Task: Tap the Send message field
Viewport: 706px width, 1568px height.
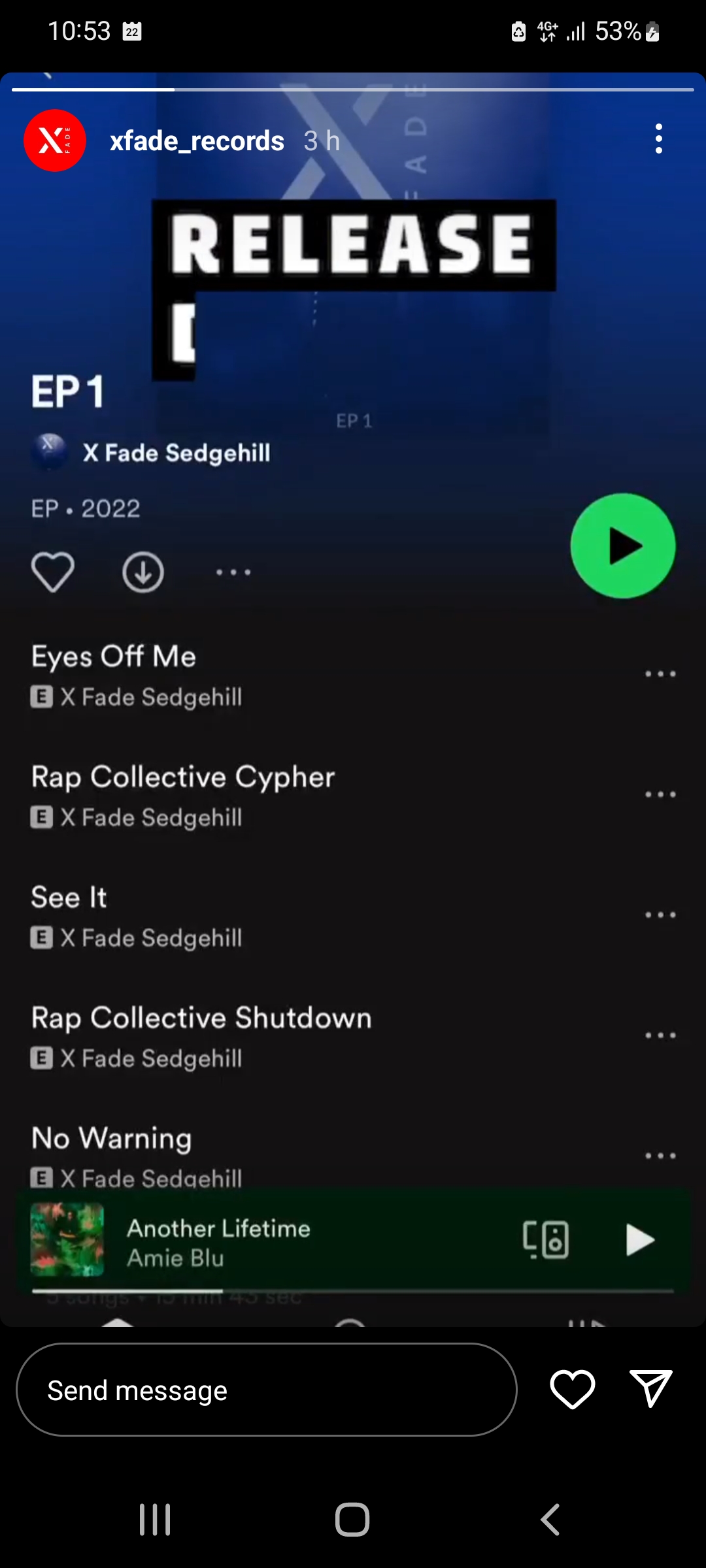Action: click(x=266, y=1390)
